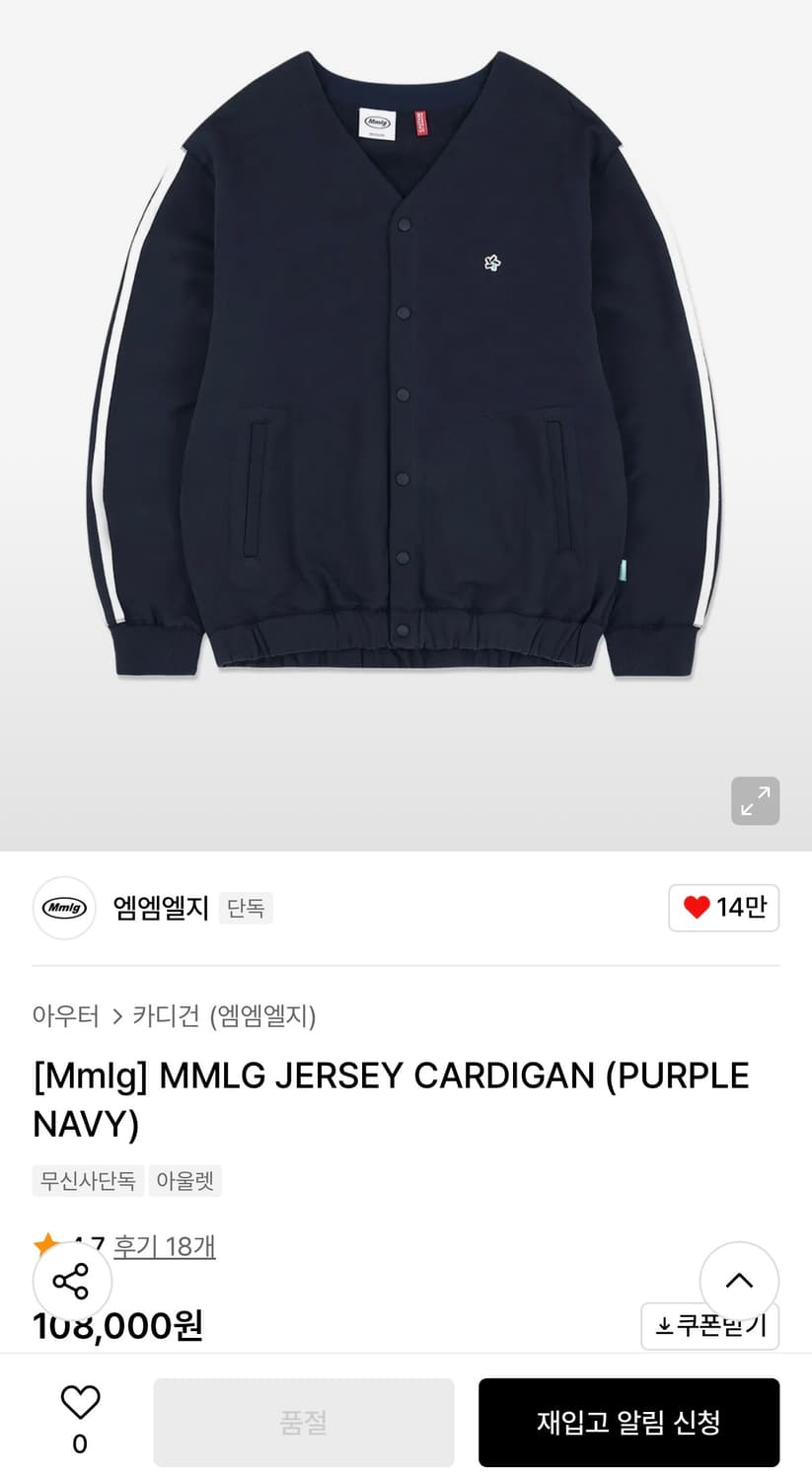Request restock alert via 재입고 알림 신청
Image resolution: width=812 pixels, height=1480 pixels.
point(628,1421)
